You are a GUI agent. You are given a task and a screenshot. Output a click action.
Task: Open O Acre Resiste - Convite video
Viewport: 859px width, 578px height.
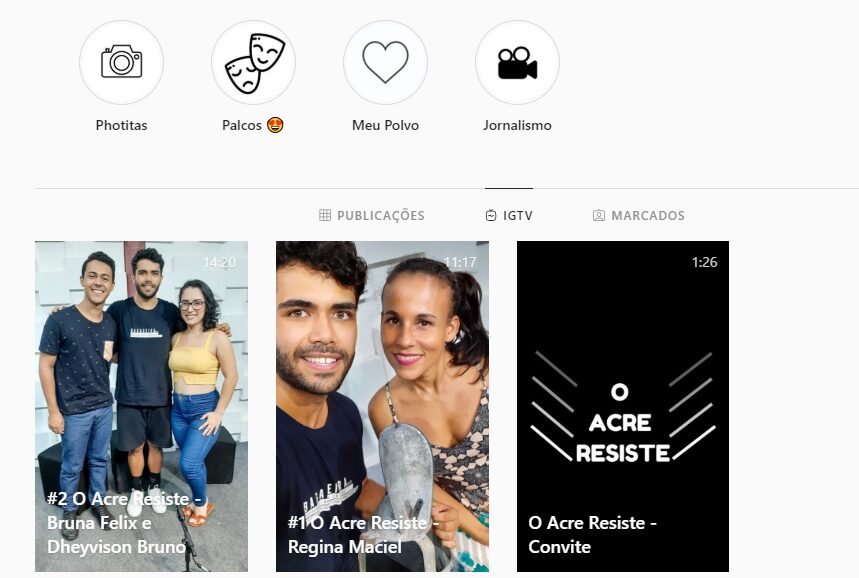point(623,406)
